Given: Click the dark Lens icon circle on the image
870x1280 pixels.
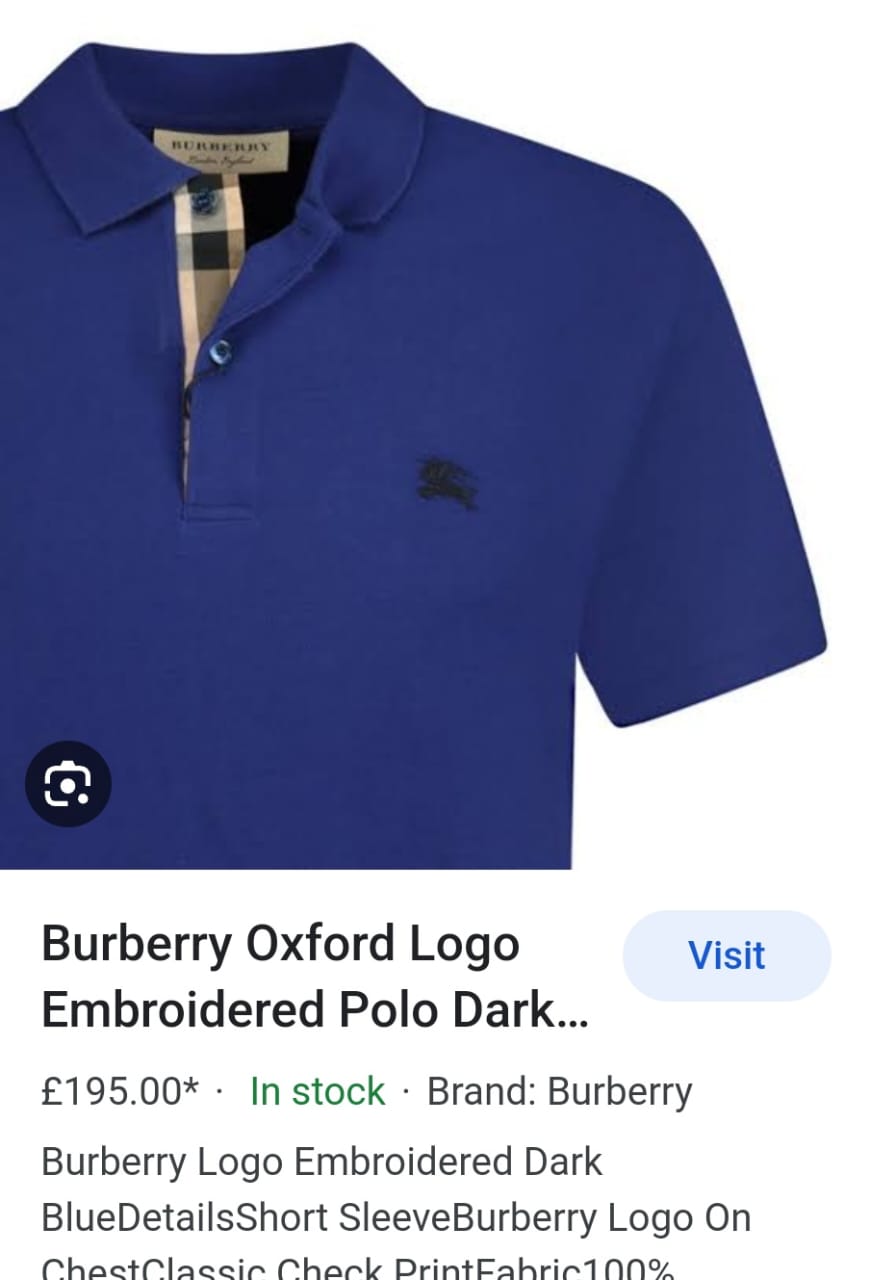Looking at the screenshot, I should pyautogui.click(x=66, y=783).
